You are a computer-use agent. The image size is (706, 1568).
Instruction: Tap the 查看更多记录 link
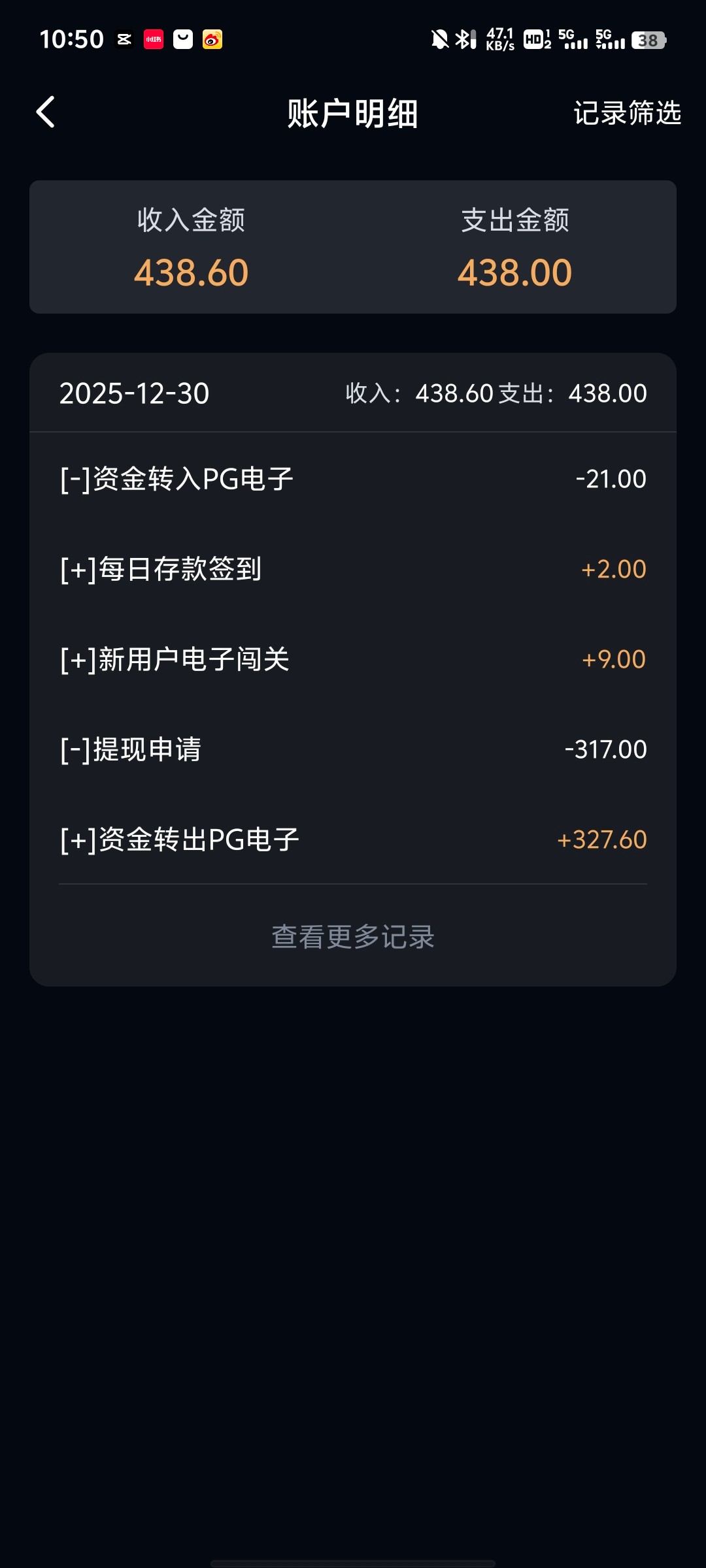352,938
